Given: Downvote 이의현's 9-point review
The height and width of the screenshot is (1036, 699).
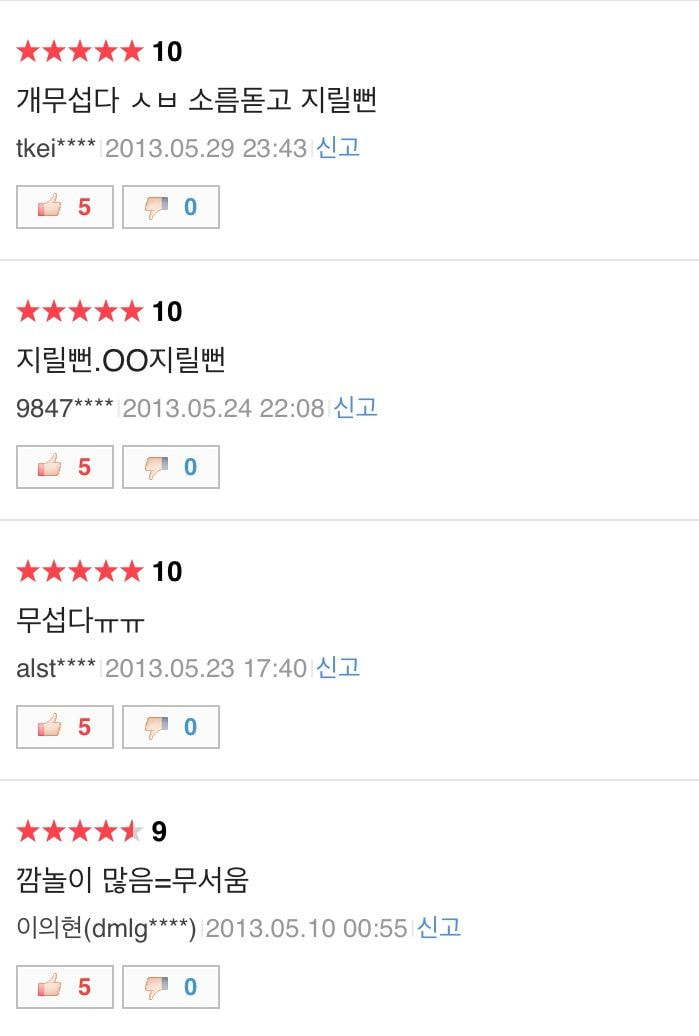Looking at the screenshot, I should point(170,987).
